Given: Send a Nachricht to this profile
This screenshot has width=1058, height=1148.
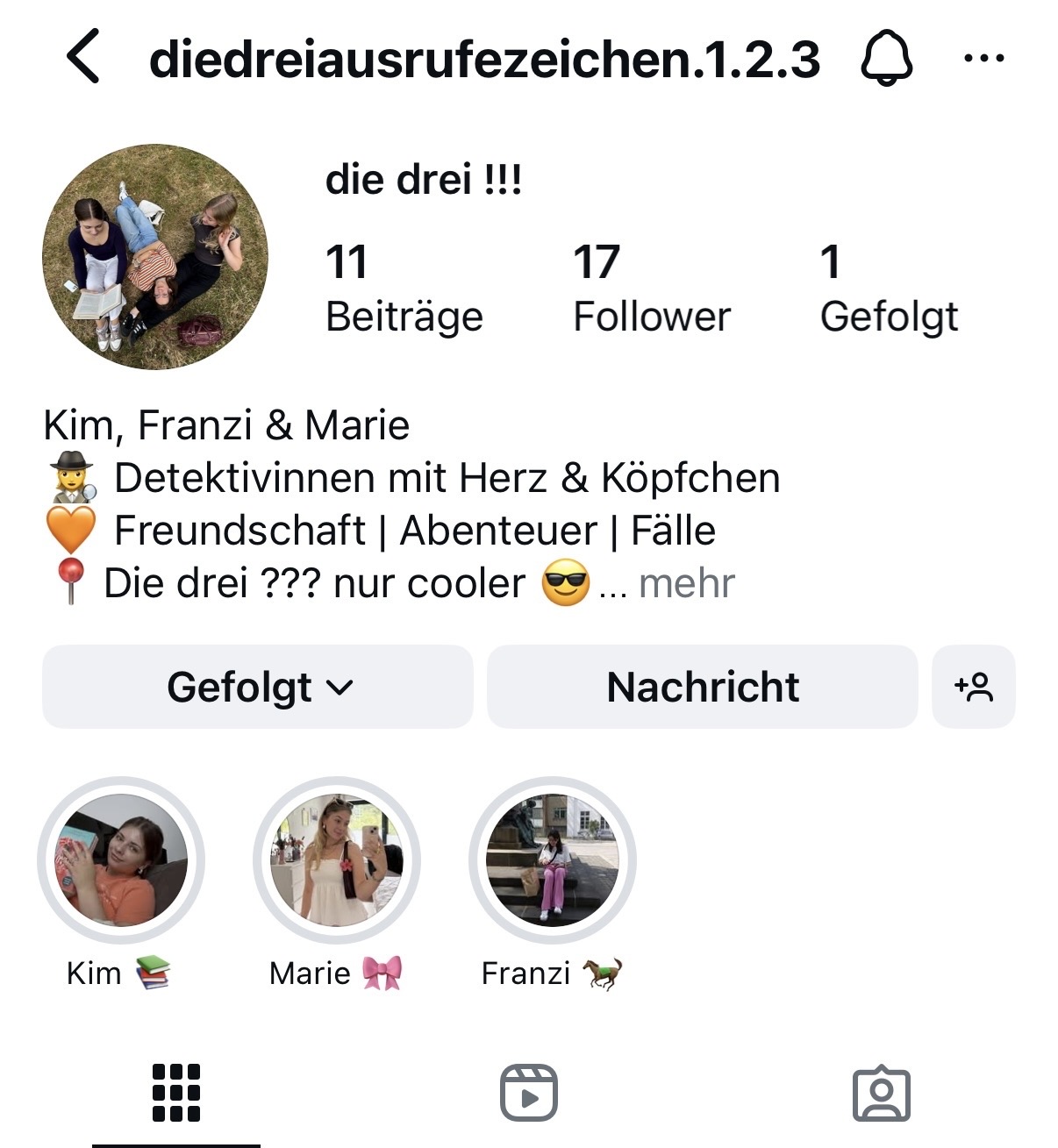Looking at the screenshot, I should (x=702, y=687).
